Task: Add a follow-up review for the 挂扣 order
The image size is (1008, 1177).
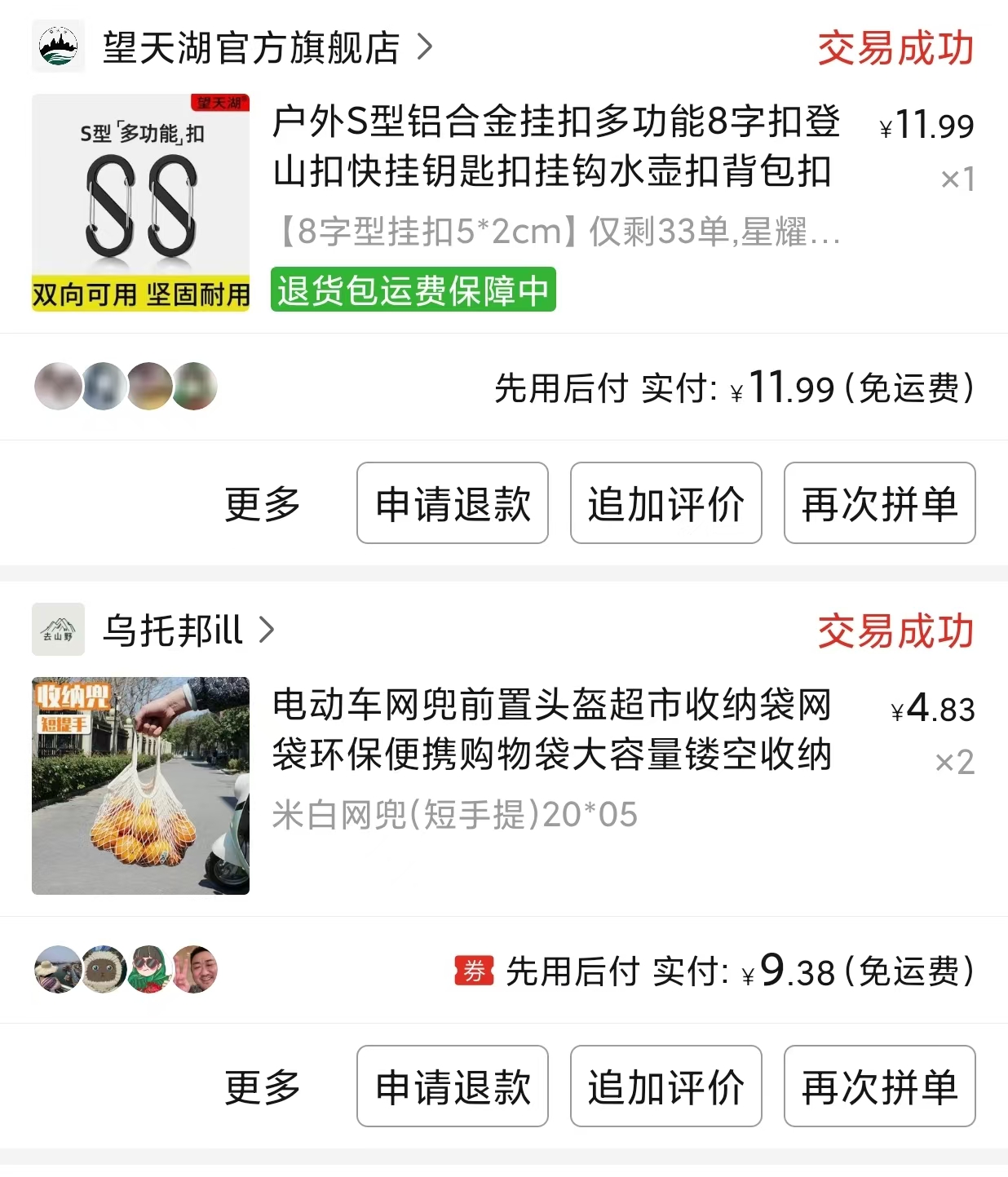Action: point(665,503)
